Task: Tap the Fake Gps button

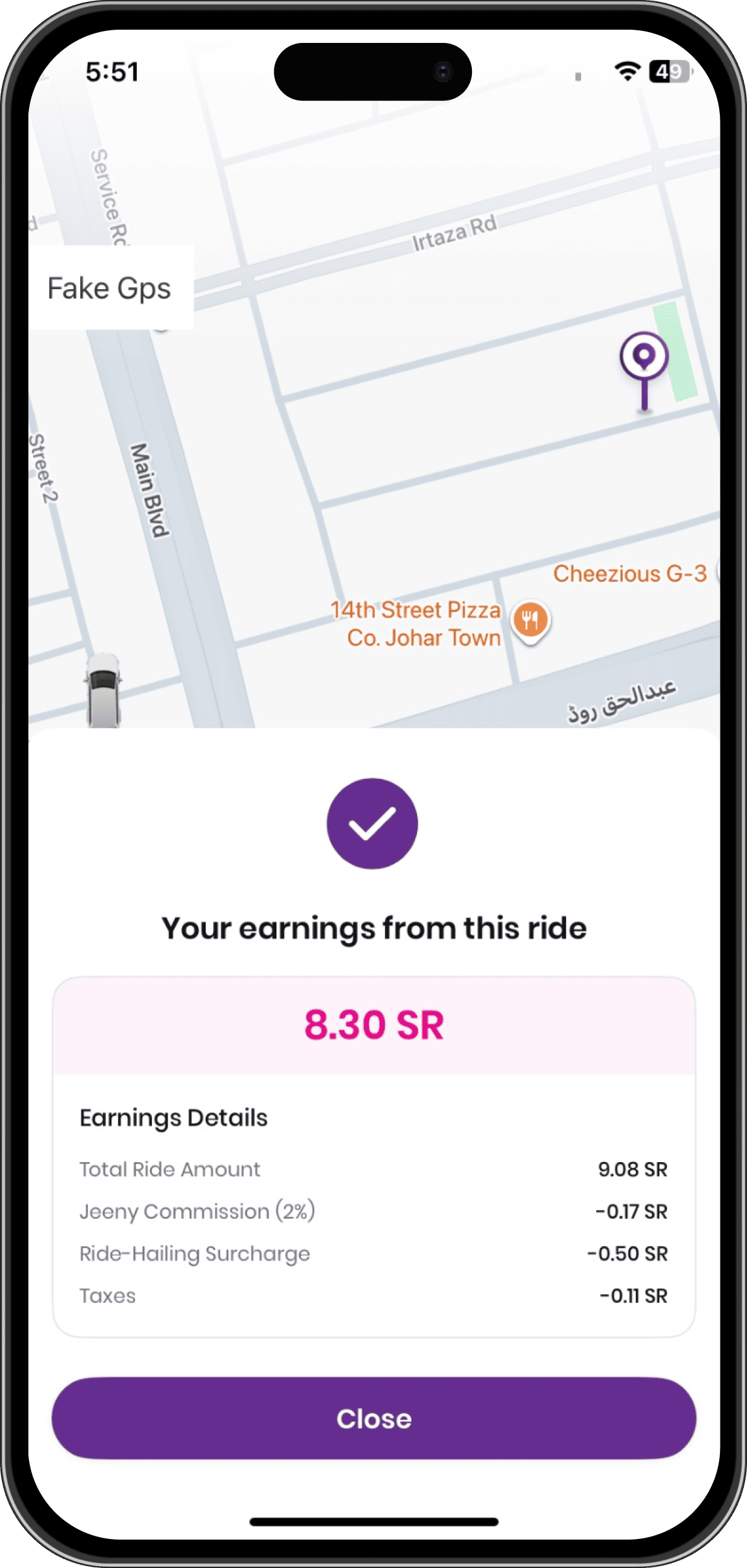Action: coord(110,288)
